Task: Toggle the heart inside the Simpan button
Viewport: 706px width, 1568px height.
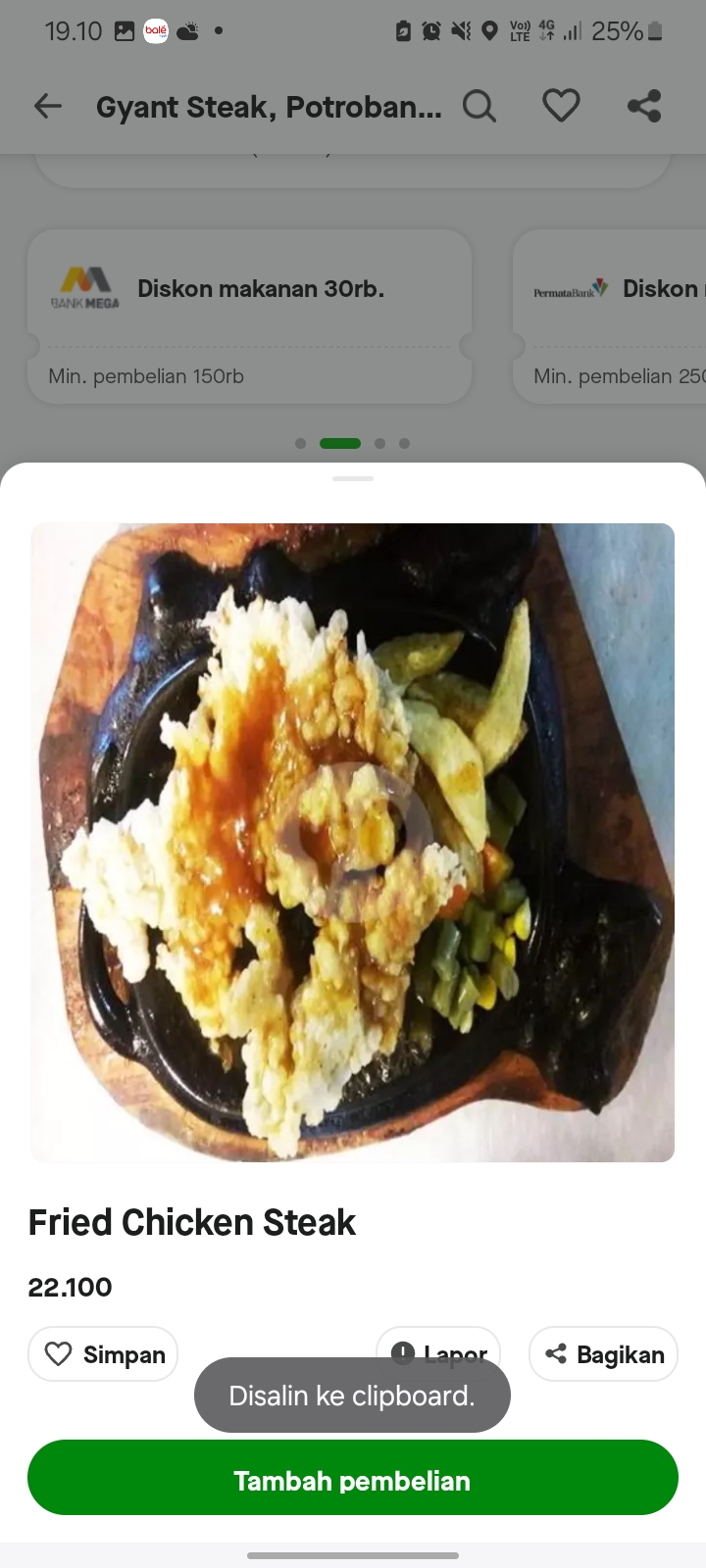Action: pyautogui.click(x=59, y=1353)
